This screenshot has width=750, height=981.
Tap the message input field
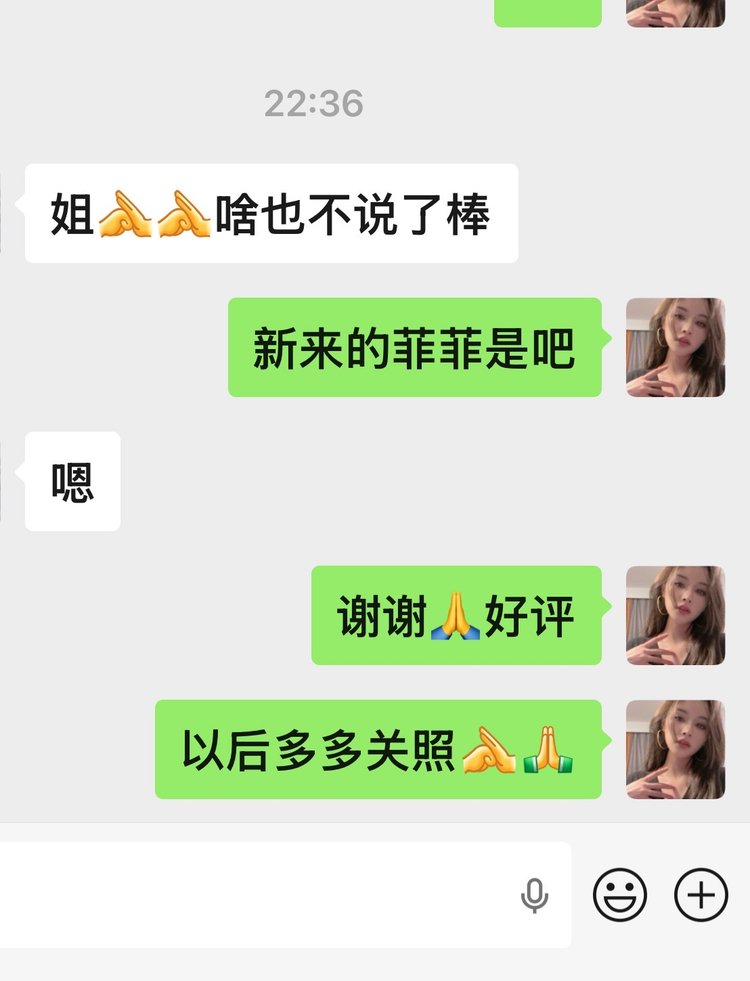point(260,894)
